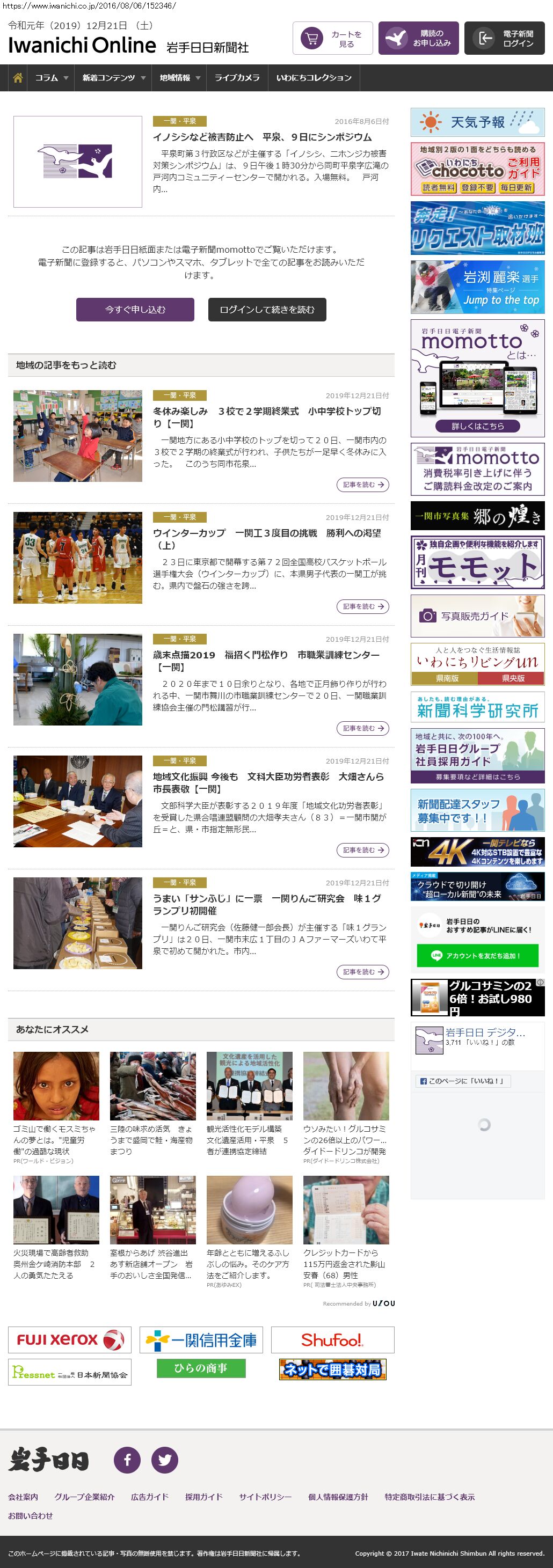The height and width of the screenshot is (1568, 553).
Task: Tap 今すぐ申し込む button
Action: click(135, 309)
